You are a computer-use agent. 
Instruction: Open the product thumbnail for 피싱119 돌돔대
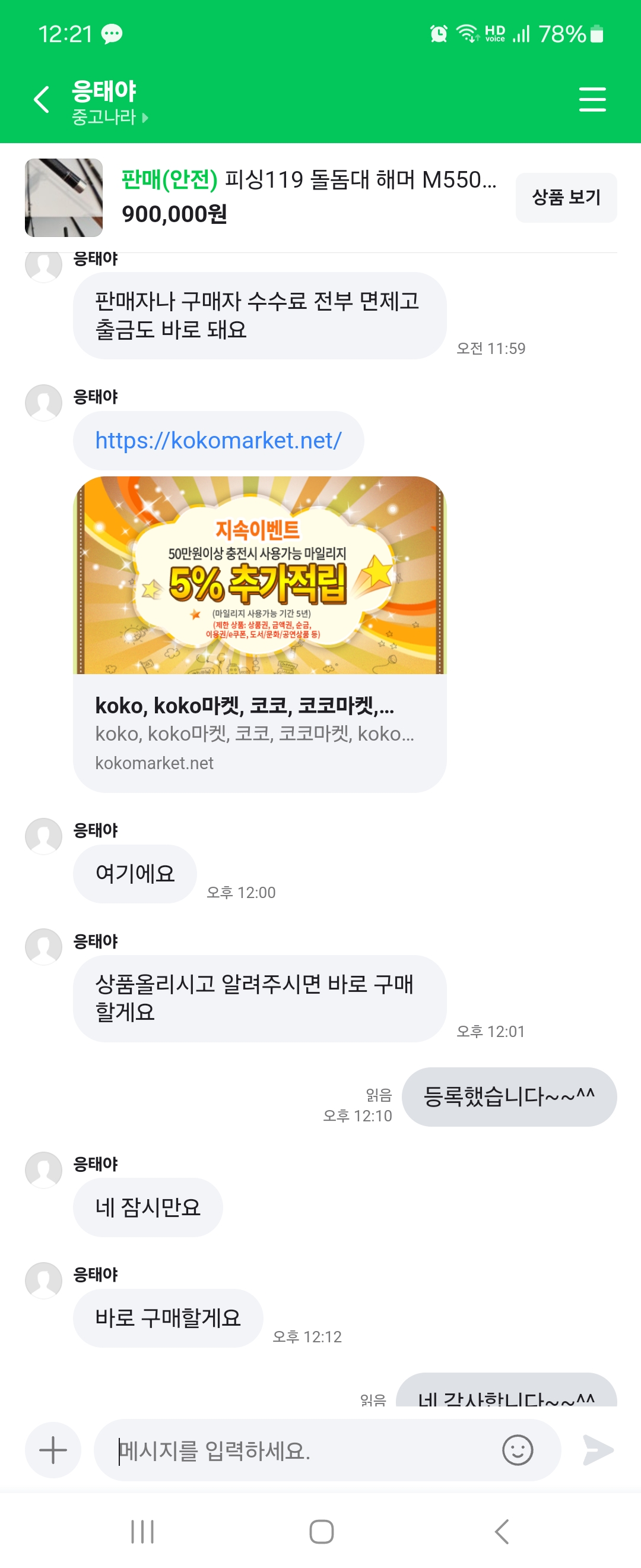[64, 197]
